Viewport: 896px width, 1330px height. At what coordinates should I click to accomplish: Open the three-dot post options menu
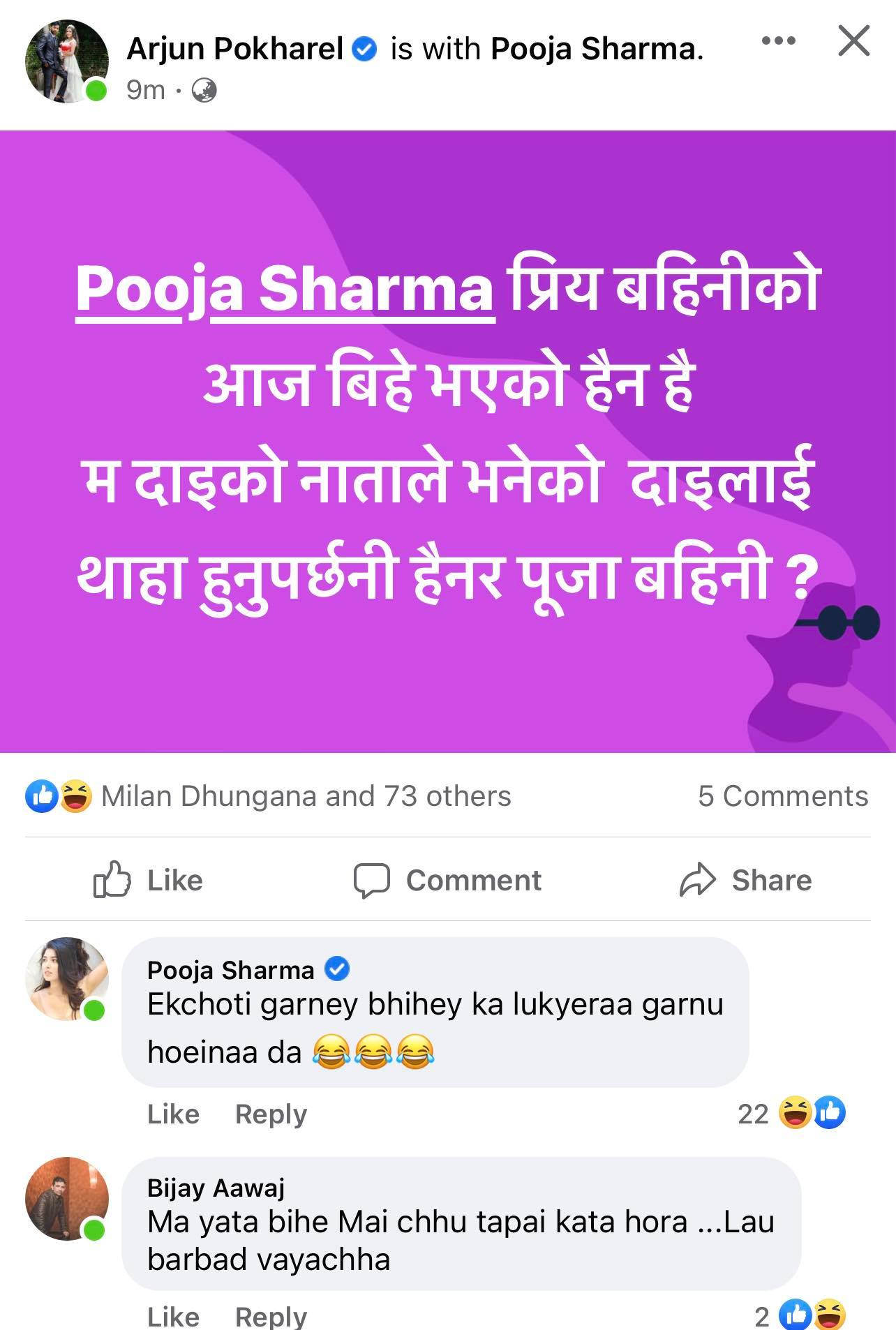[778, 41]
